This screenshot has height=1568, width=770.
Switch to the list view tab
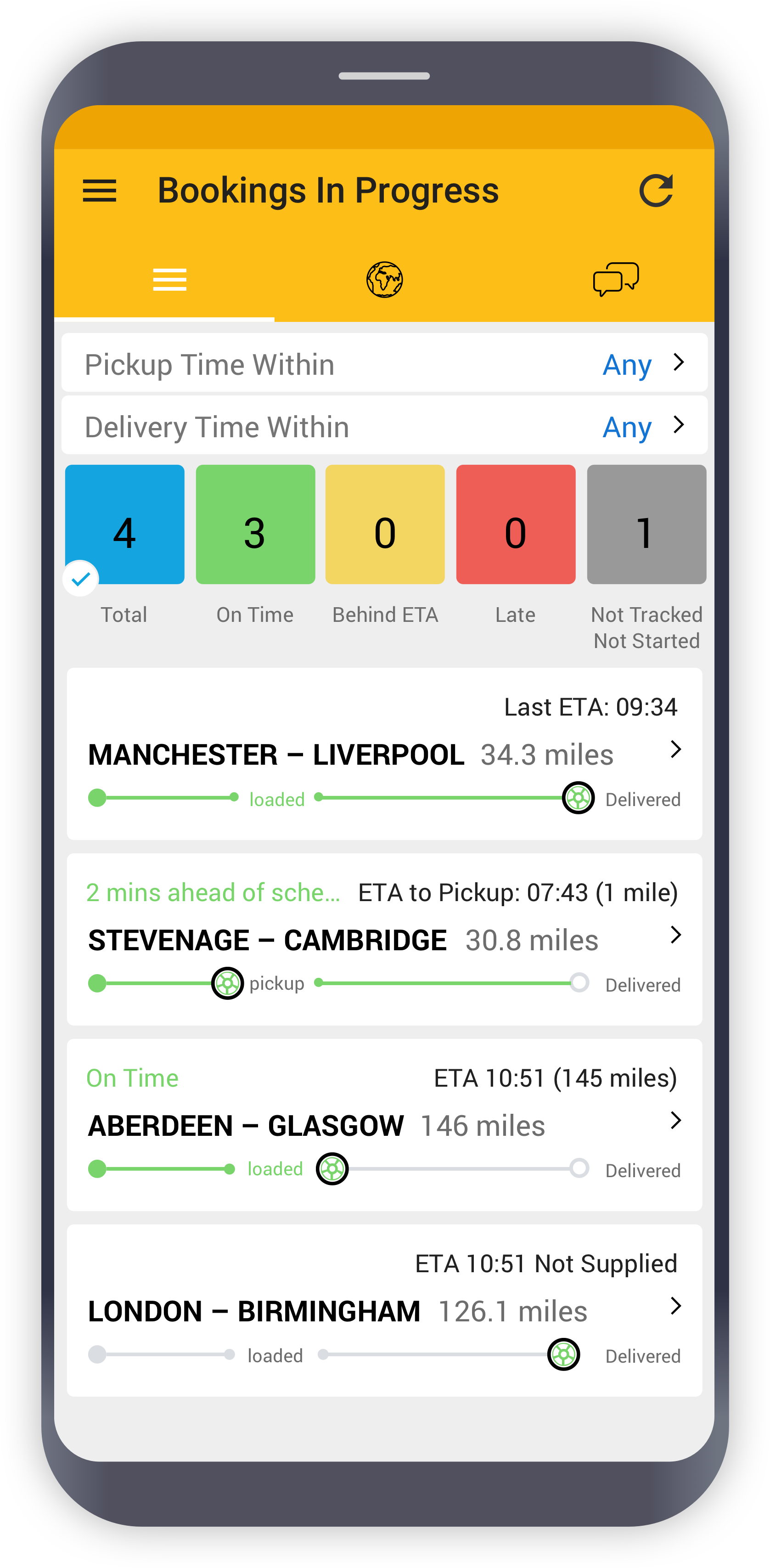(169, 280)
